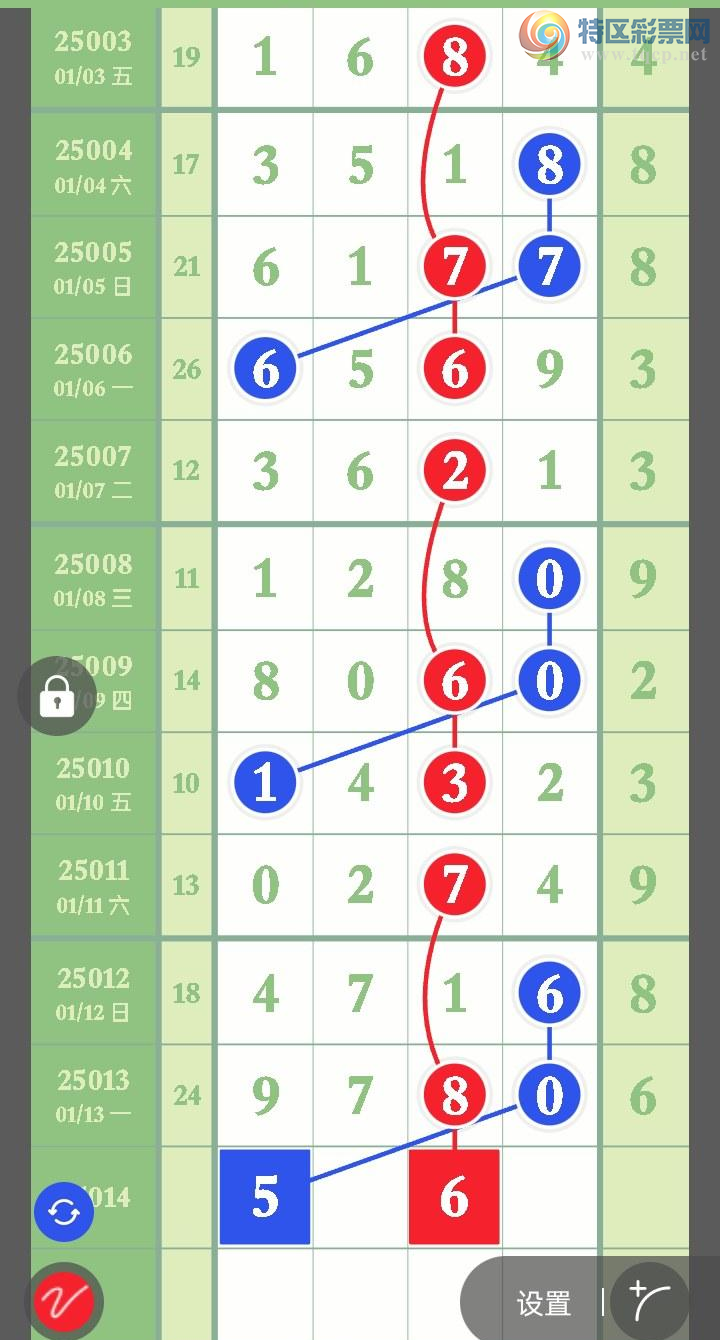Tap the blue refresh button
This screenshot has height=1340, width=720.
pyautogui.click(x=64, y=1212)
